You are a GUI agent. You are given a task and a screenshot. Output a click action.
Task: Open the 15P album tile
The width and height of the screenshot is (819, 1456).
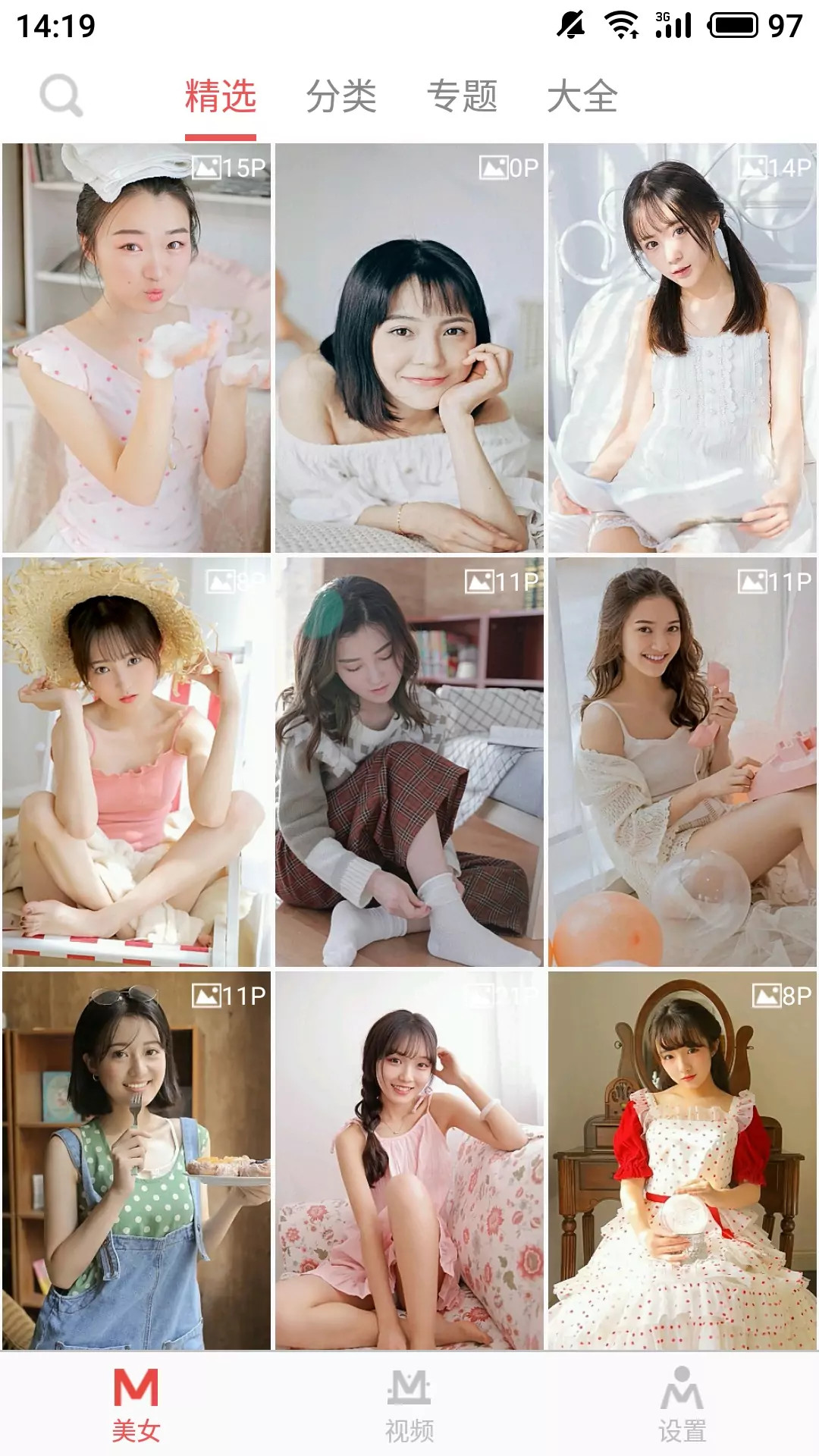[x=136, y=348]
